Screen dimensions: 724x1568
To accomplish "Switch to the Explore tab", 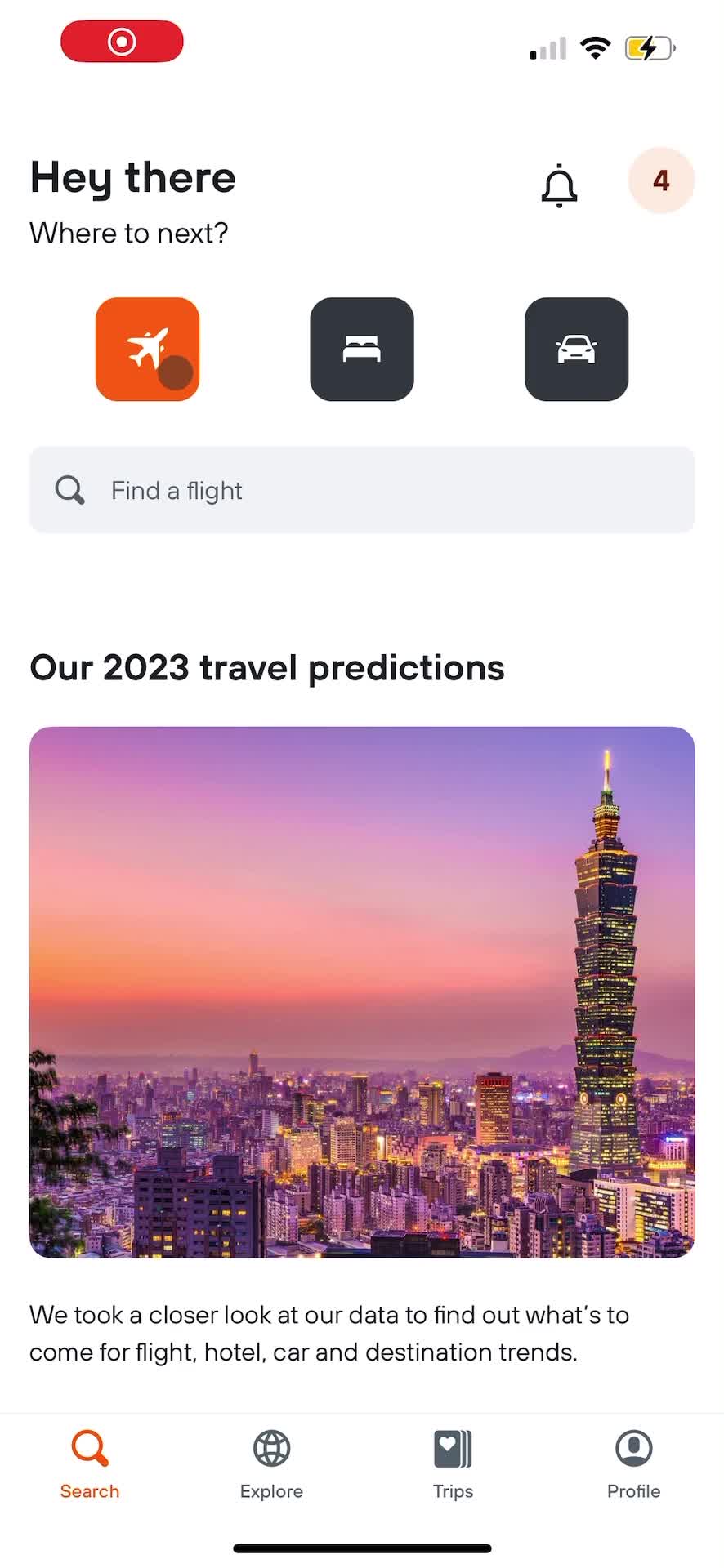I will click(270, 1462).
